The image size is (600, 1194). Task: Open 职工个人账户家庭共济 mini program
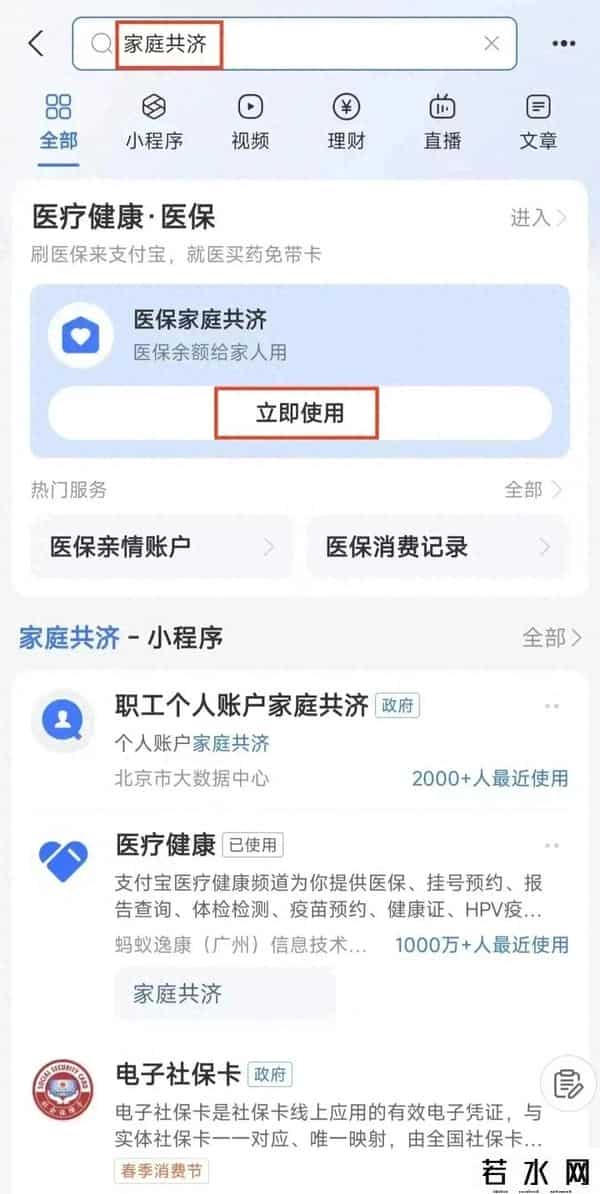coord(242,706)
